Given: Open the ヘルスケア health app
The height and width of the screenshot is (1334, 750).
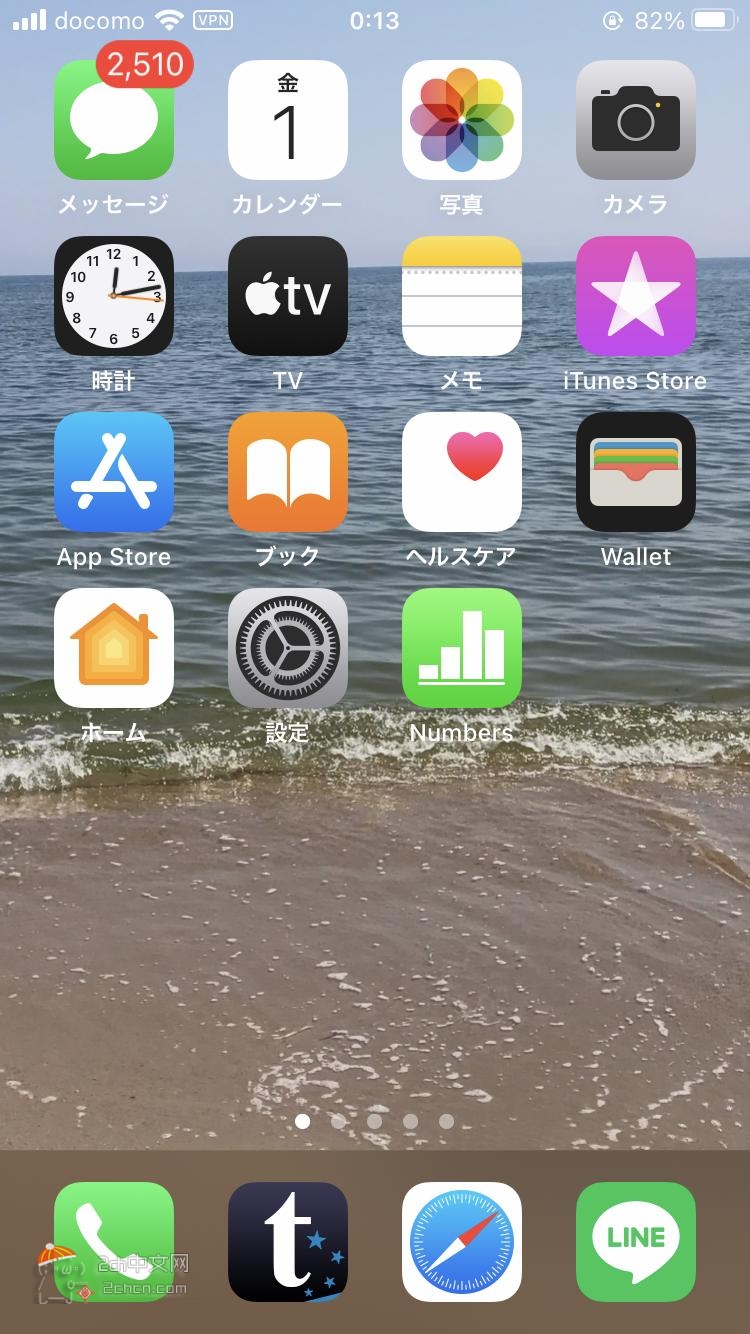Looking at the screenshot, I should point(462,472).
